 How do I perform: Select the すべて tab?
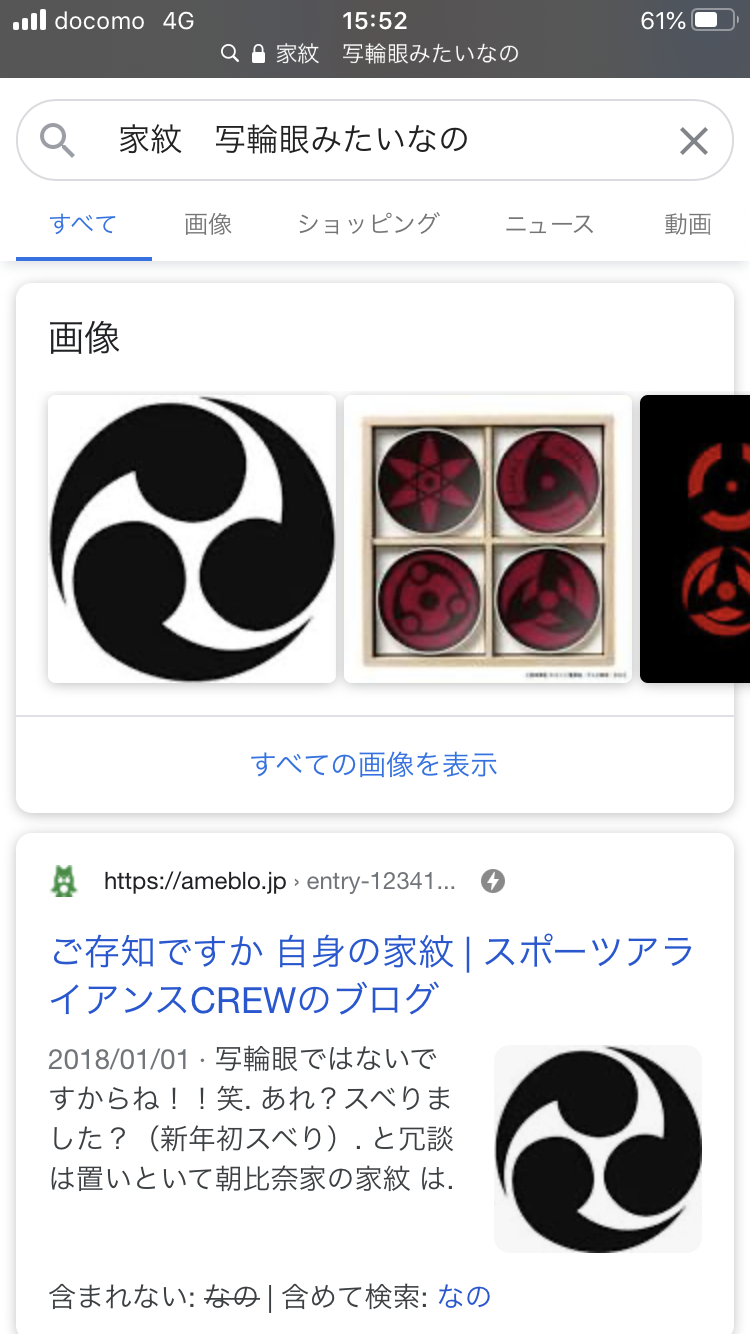(83, 224)
